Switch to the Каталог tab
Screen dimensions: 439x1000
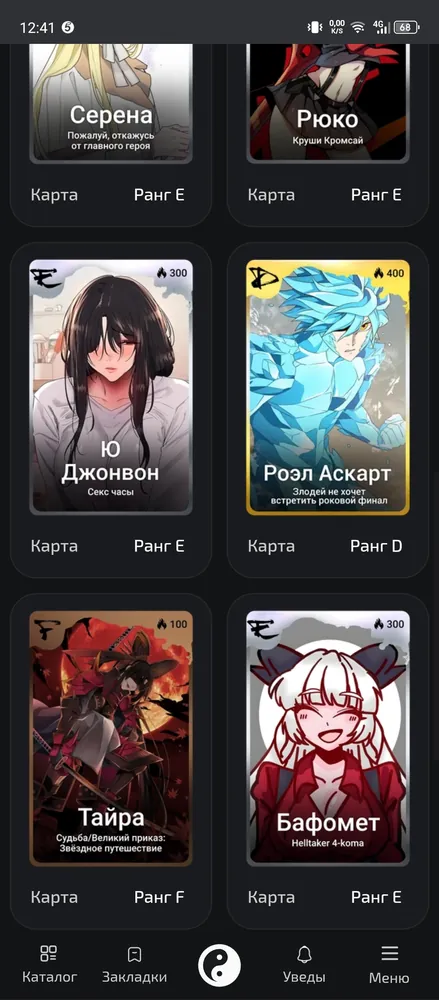coord(50,964)
